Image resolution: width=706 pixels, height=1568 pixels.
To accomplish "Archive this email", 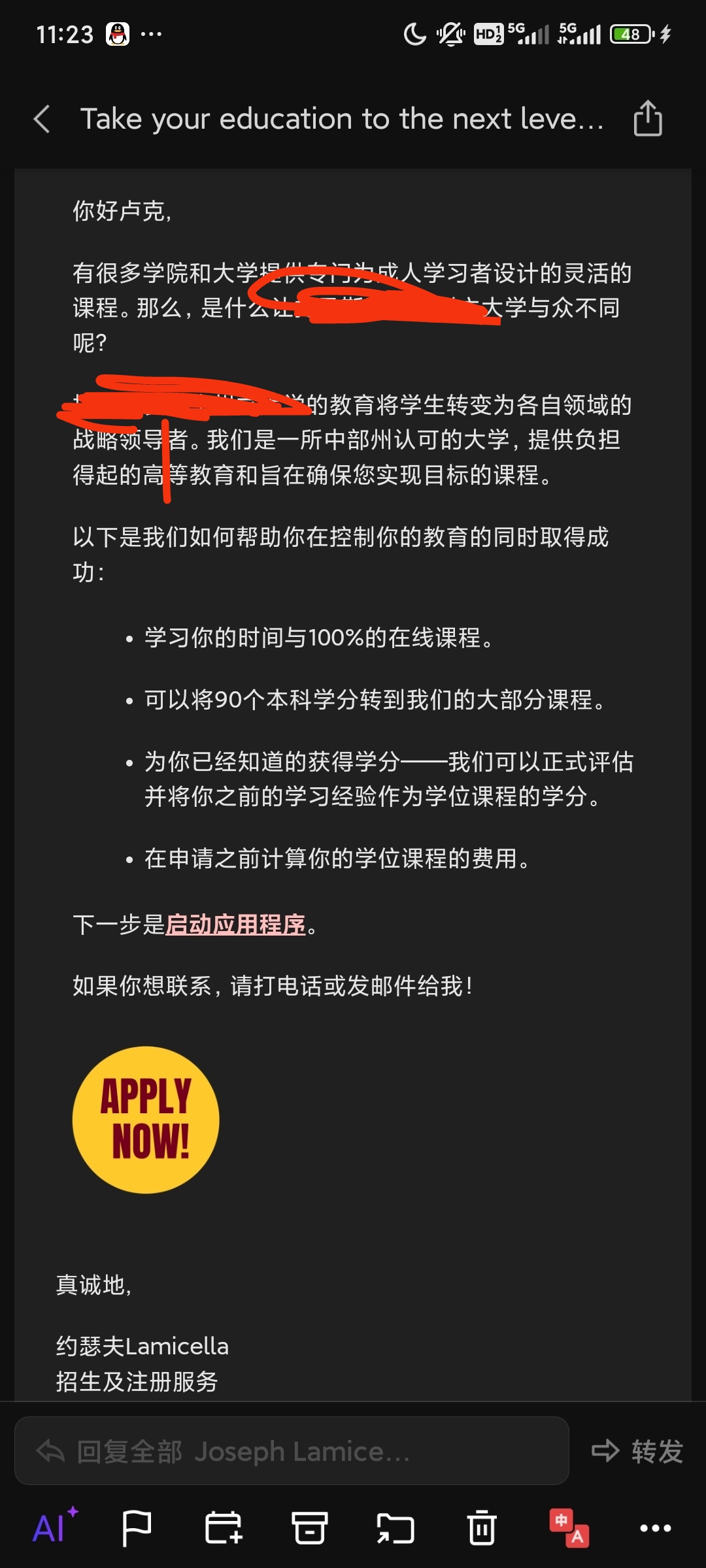I will tap(309, 1529).
